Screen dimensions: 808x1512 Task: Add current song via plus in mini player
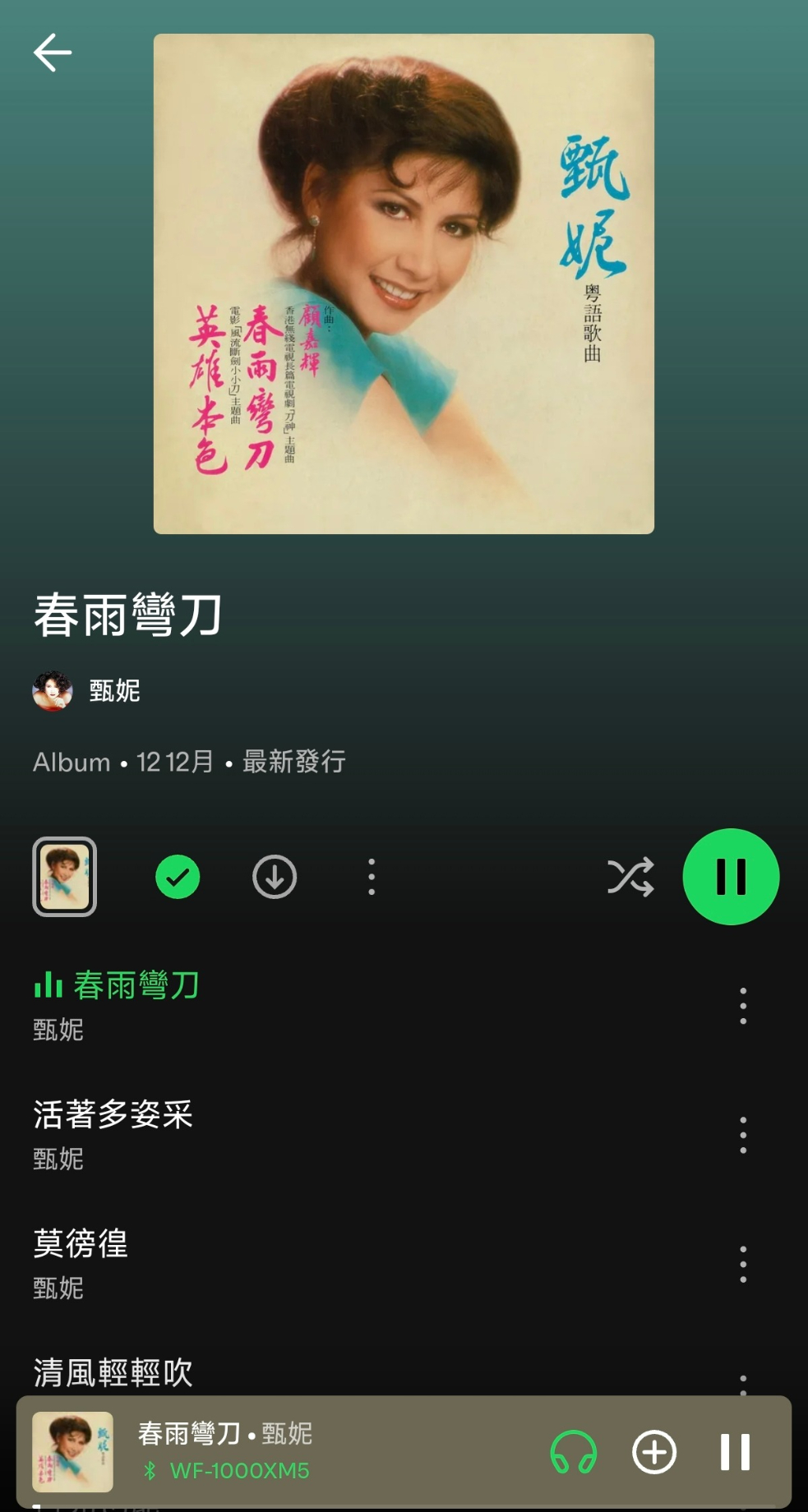pos(654,1453)
